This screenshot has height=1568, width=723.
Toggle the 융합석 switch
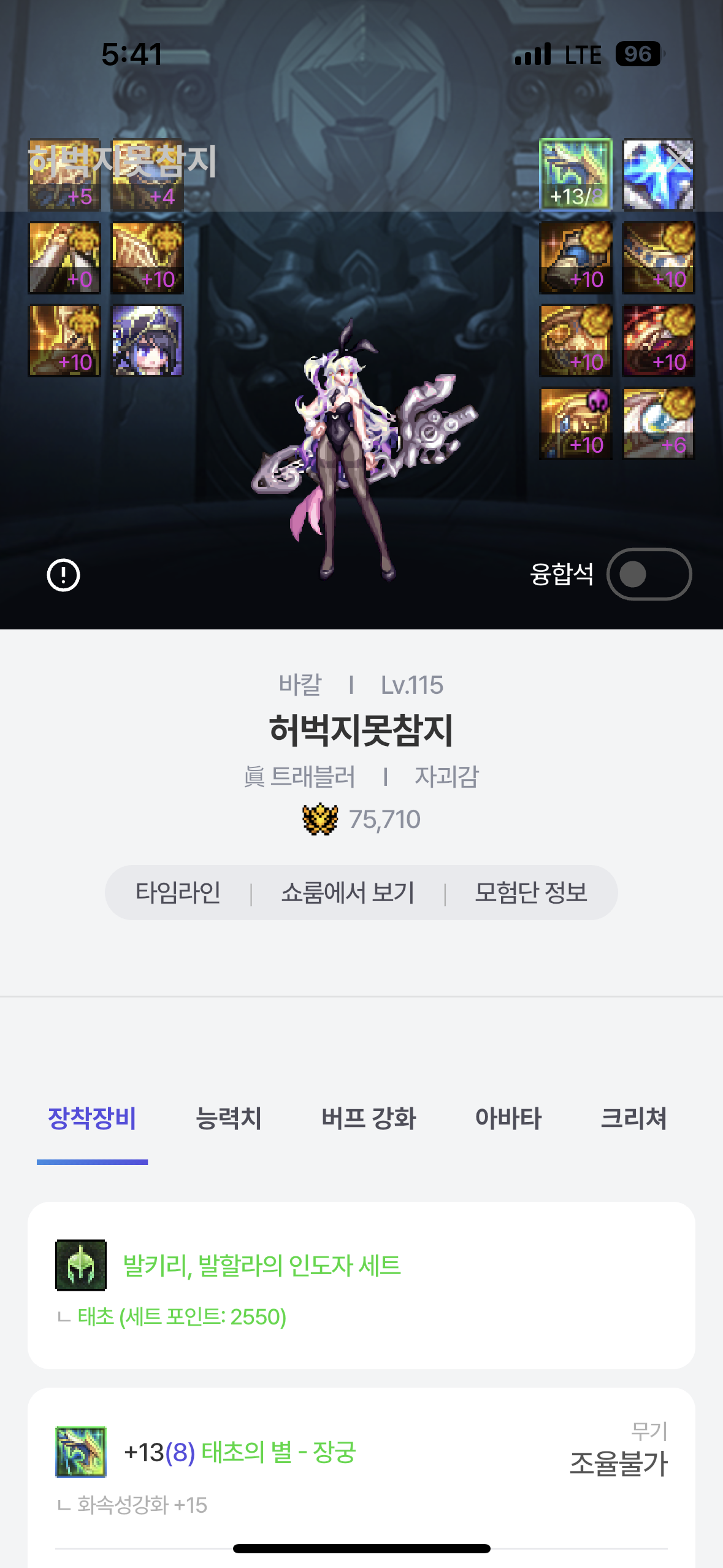click(649, 574)
